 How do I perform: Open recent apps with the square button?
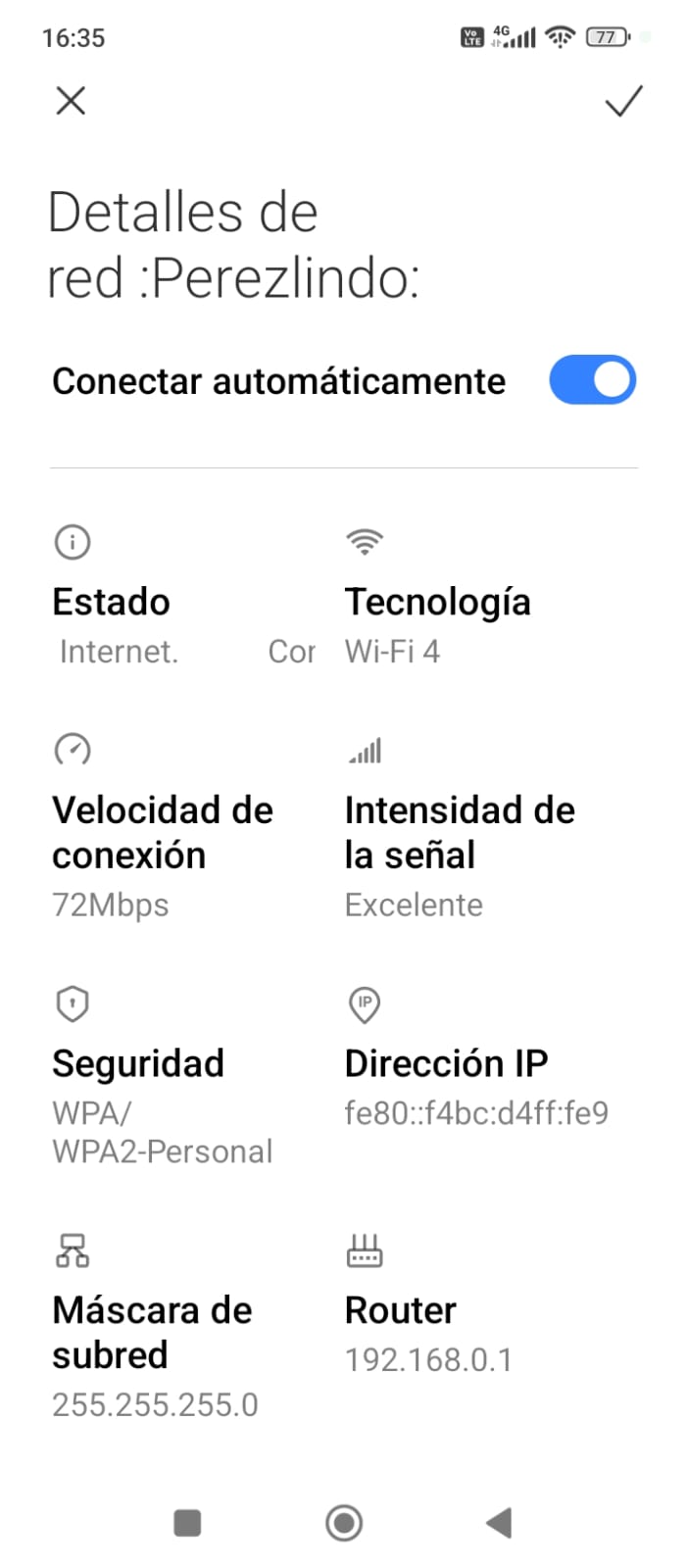click(x=187, y=1522)
